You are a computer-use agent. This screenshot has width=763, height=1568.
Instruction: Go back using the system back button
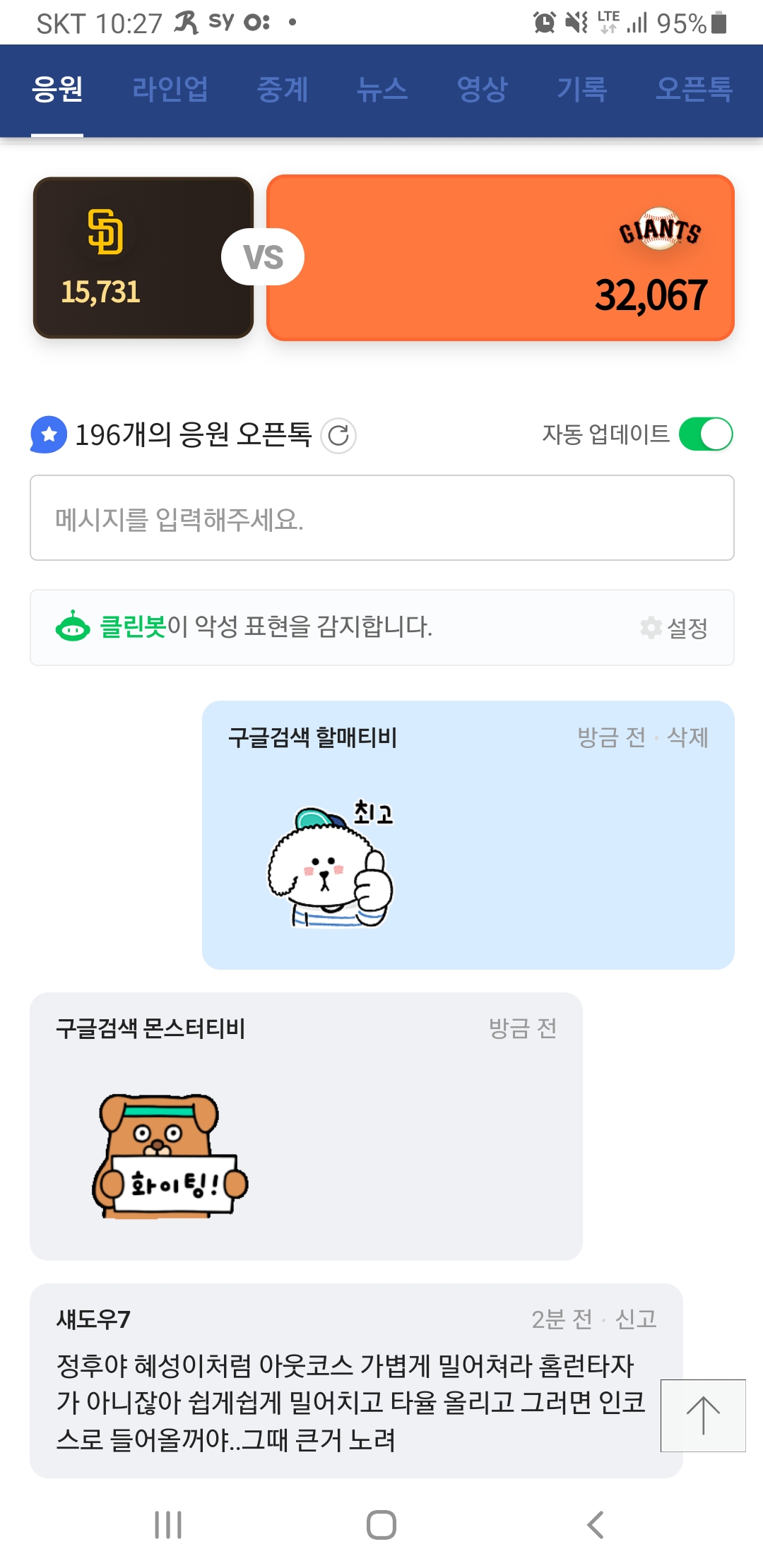(x=595, y=1525)
